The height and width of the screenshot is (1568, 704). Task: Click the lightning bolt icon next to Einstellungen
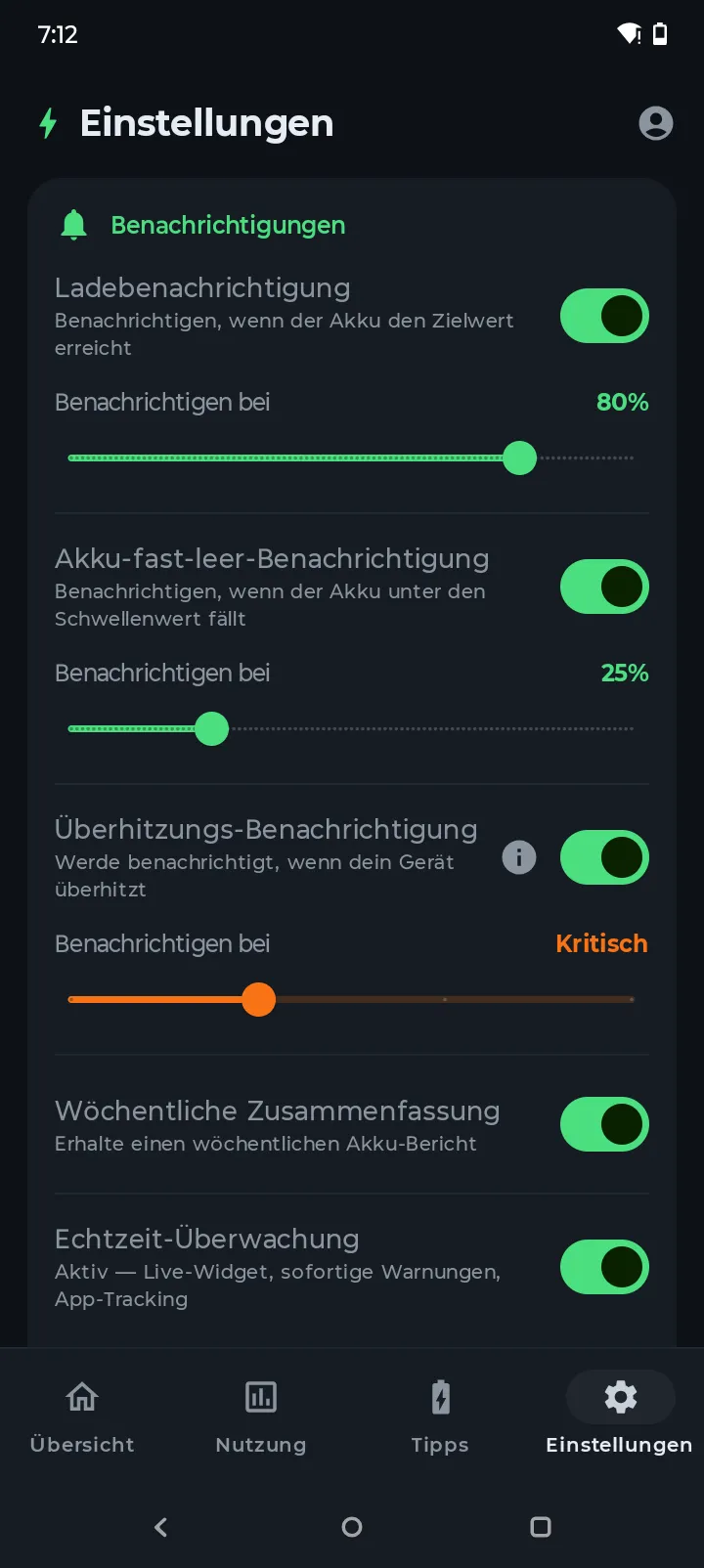pos(48,123)
